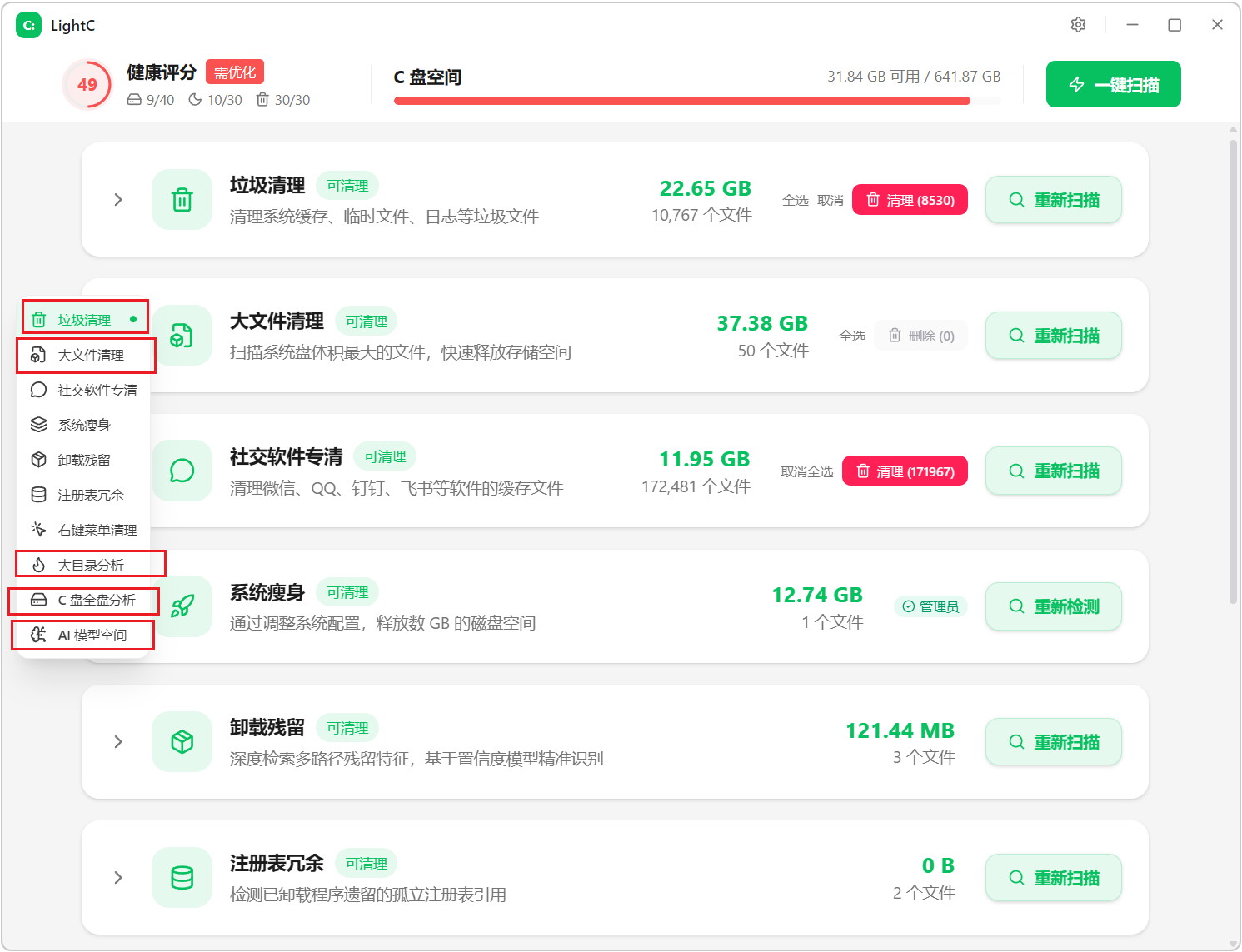
Task: Rescan the 垃圾清理 section
Action: [x=1053, y=200]
